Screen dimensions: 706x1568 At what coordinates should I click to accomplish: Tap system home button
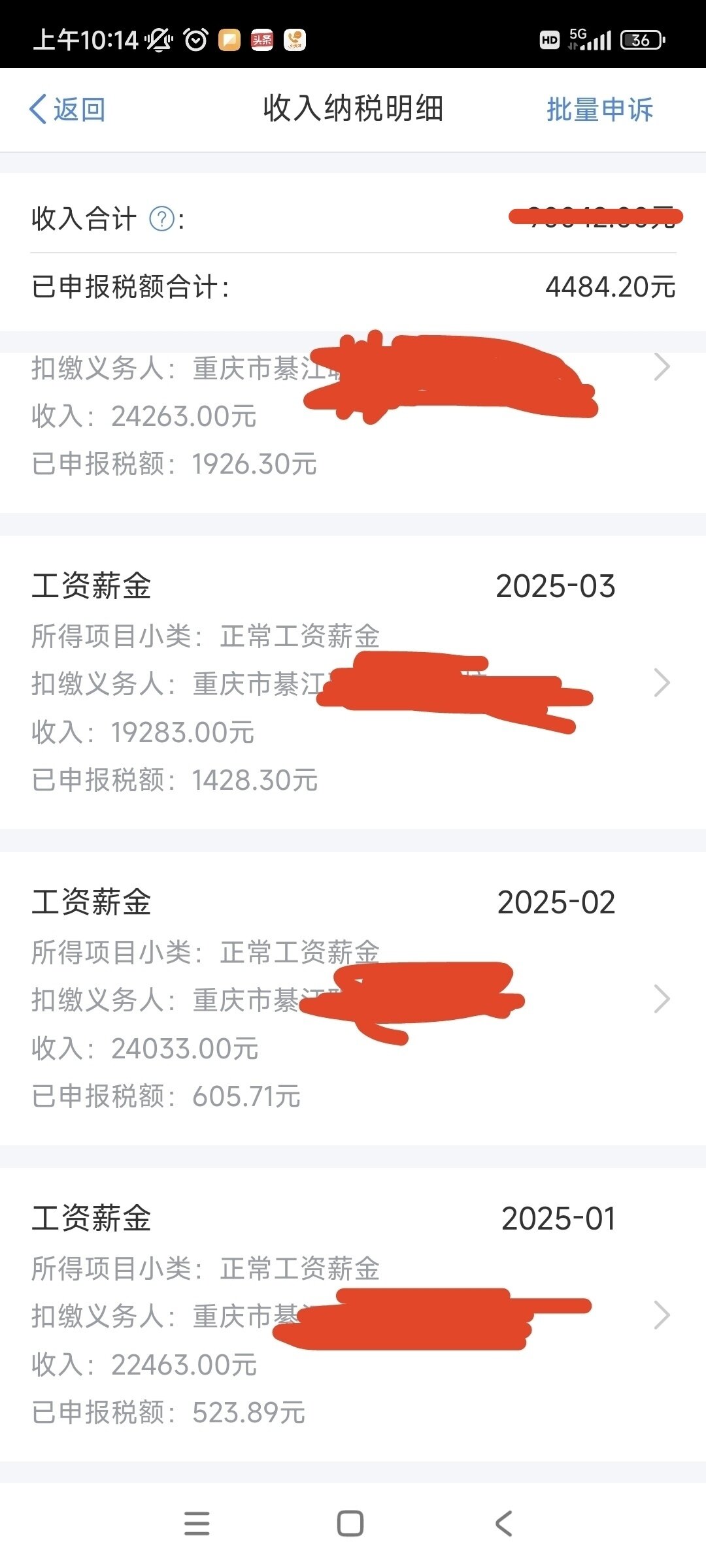tap(350, 1524)
